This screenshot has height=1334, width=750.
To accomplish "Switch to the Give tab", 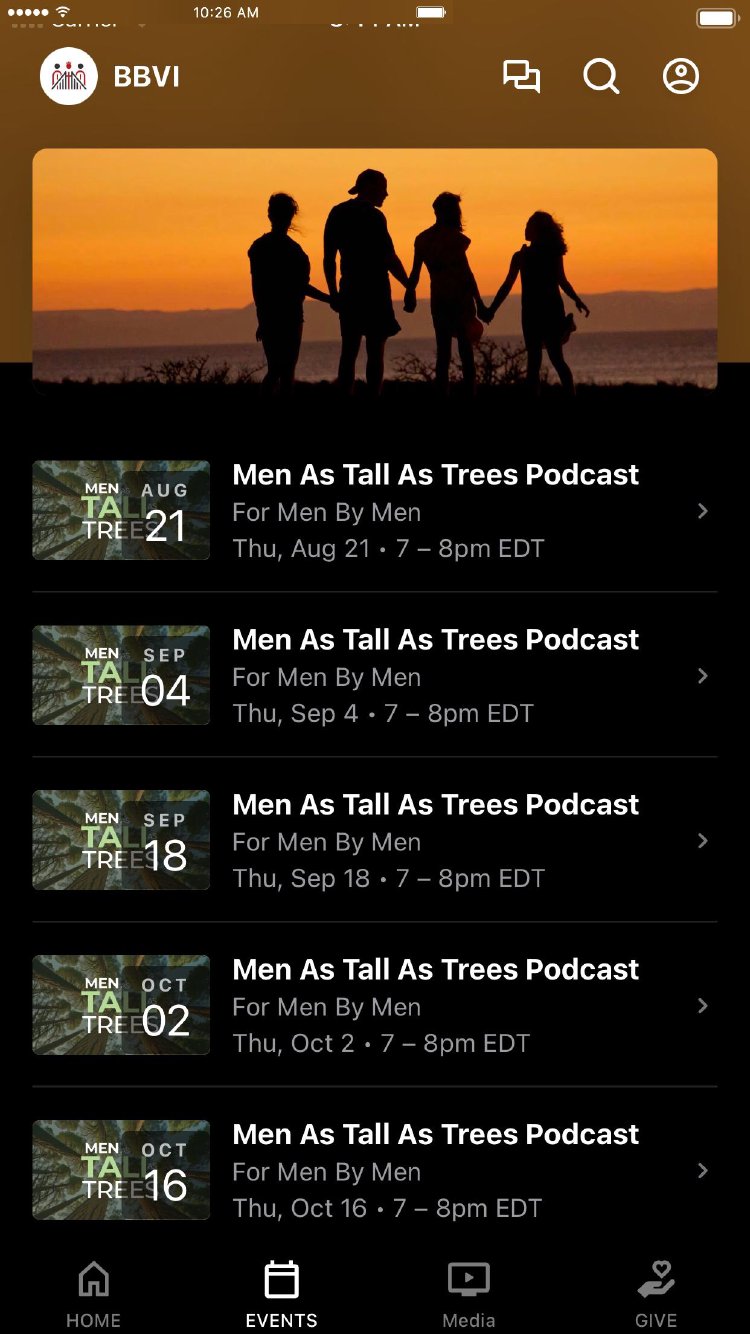I will [x=656, y=1293].
